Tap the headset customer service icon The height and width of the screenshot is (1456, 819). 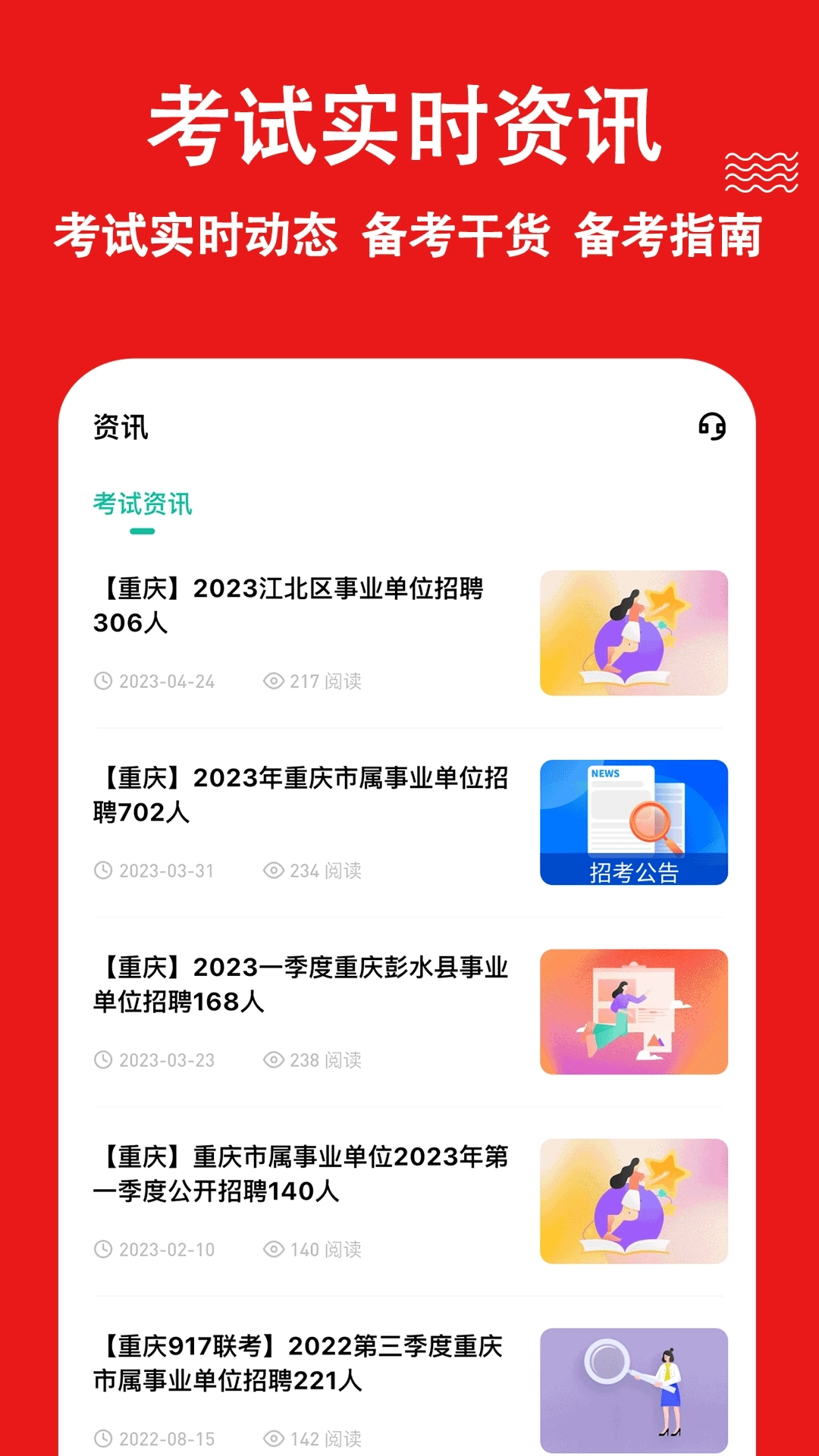(x=714, y=427)
